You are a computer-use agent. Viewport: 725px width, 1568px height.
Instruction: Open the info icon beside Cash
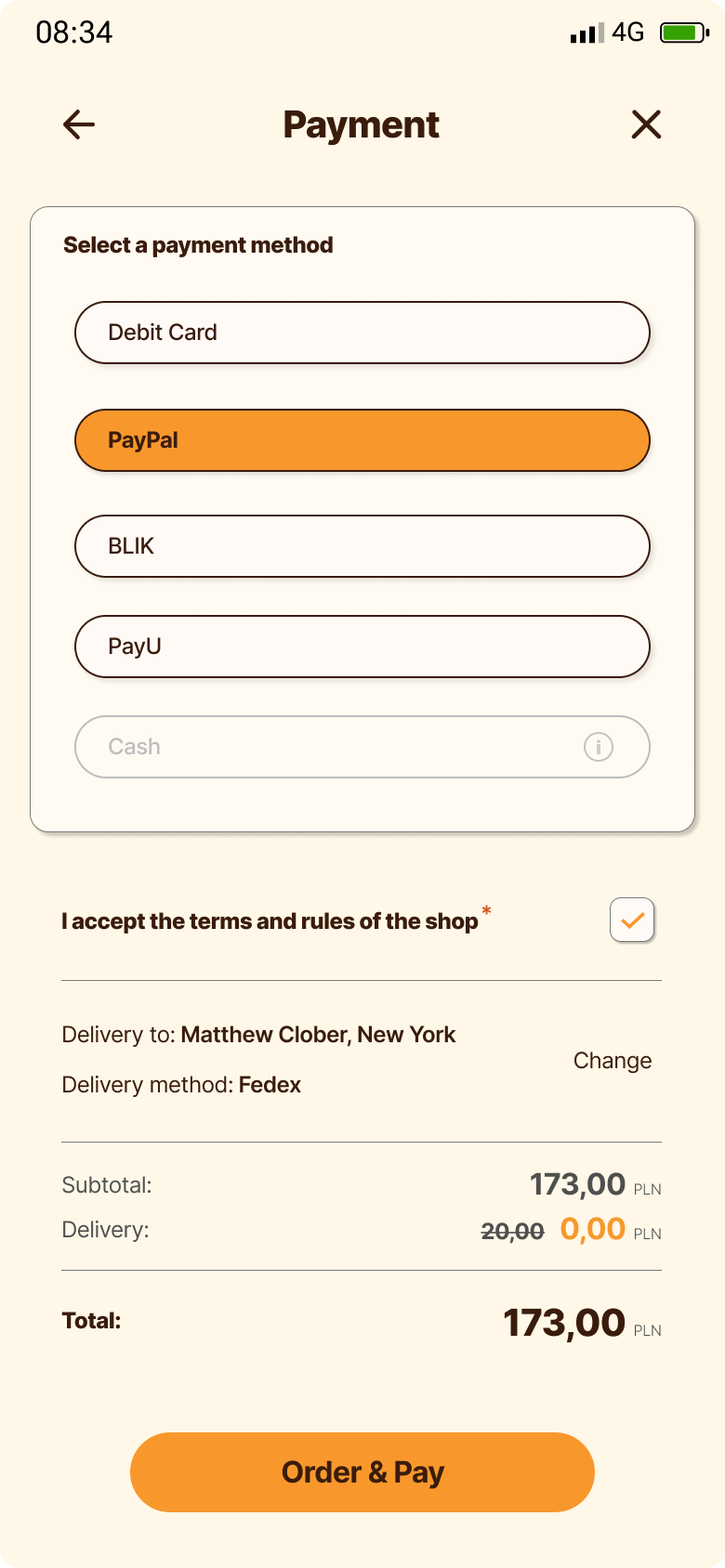[599, 747]
